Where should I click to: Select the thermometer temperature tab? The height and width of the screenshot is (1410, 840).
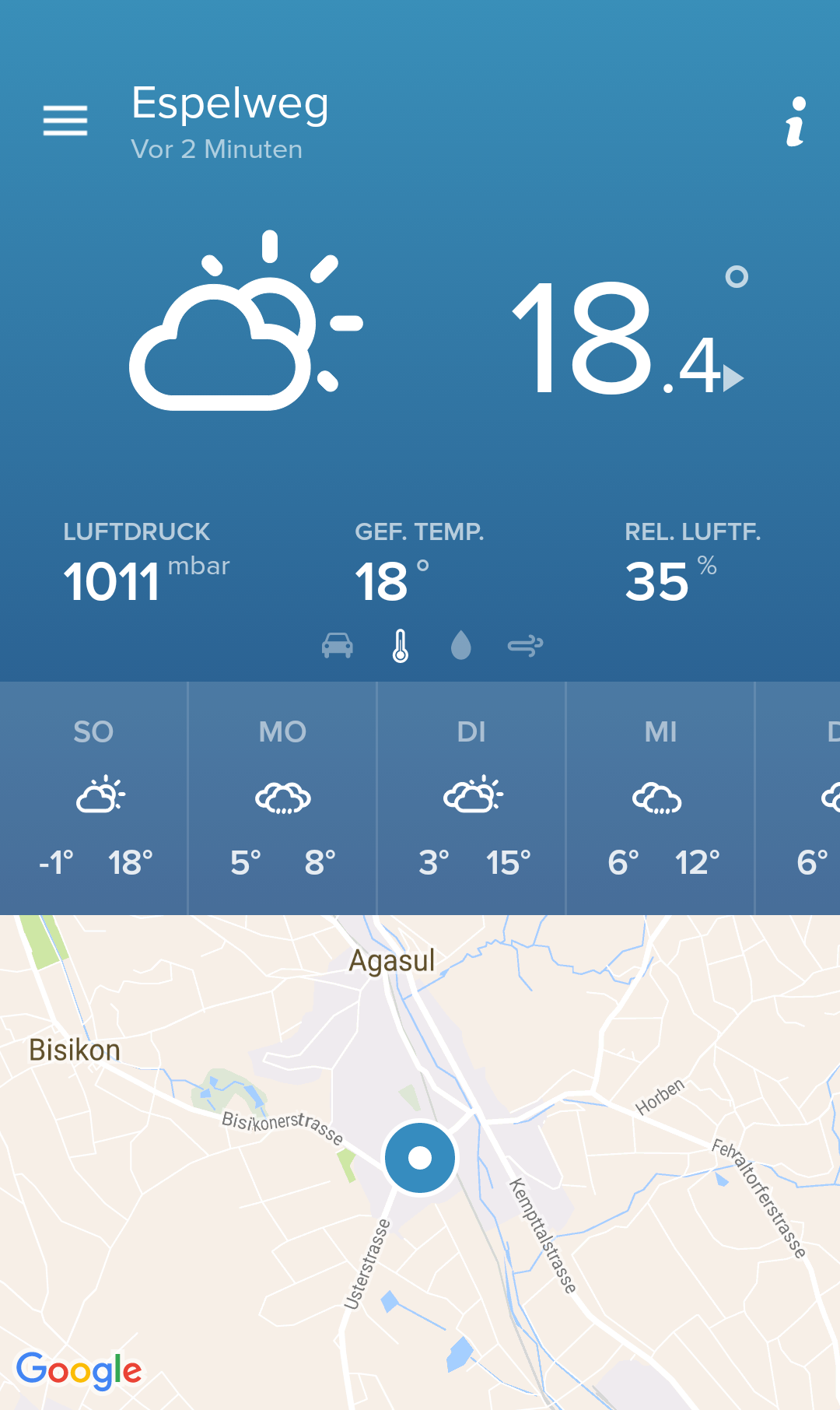401,645
